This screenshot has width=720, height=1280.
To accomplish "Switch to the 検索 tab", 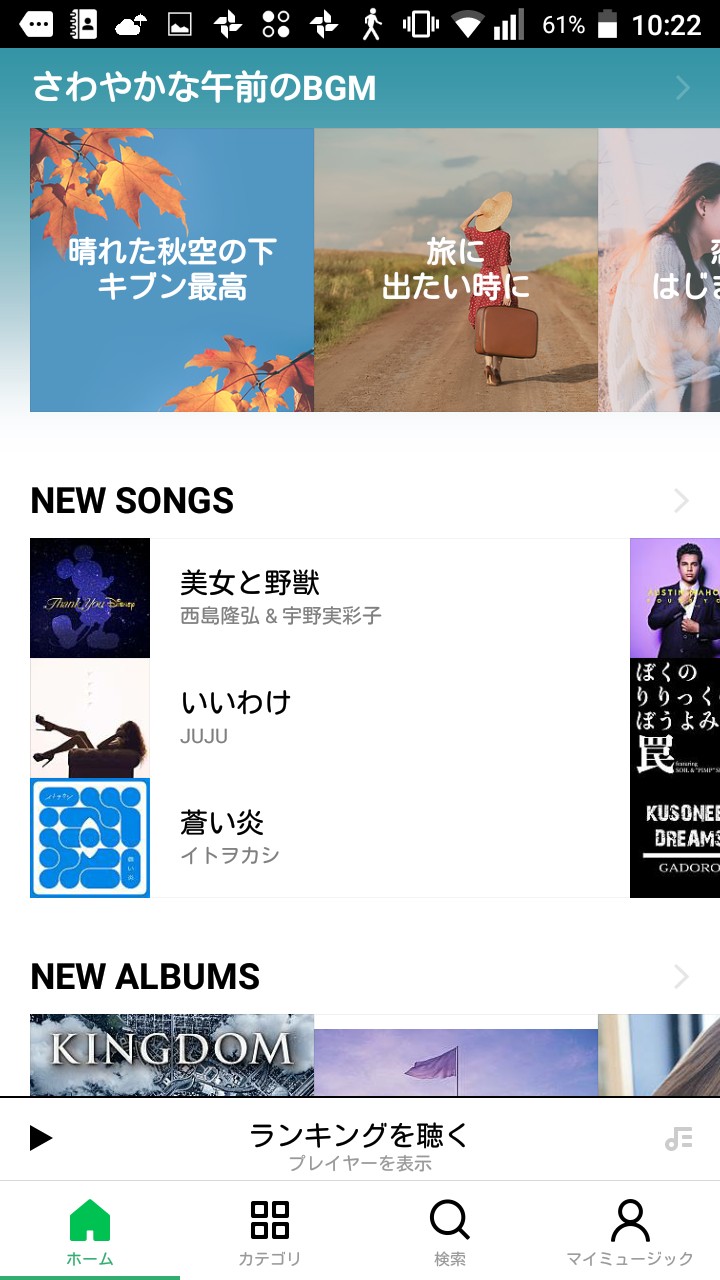I will 450,1233.
